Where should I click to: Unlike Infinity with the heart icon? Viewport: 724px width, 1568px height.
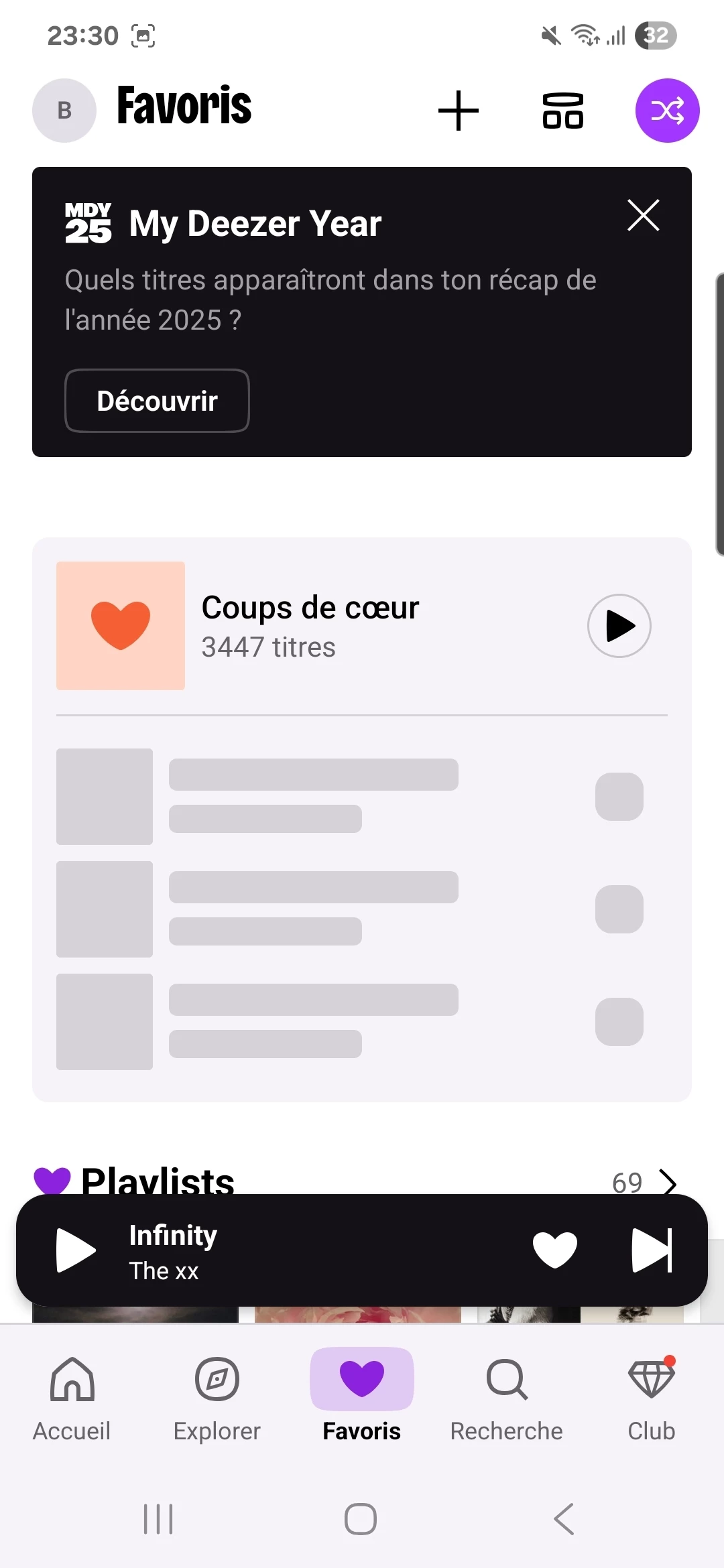coord(554,1250)
